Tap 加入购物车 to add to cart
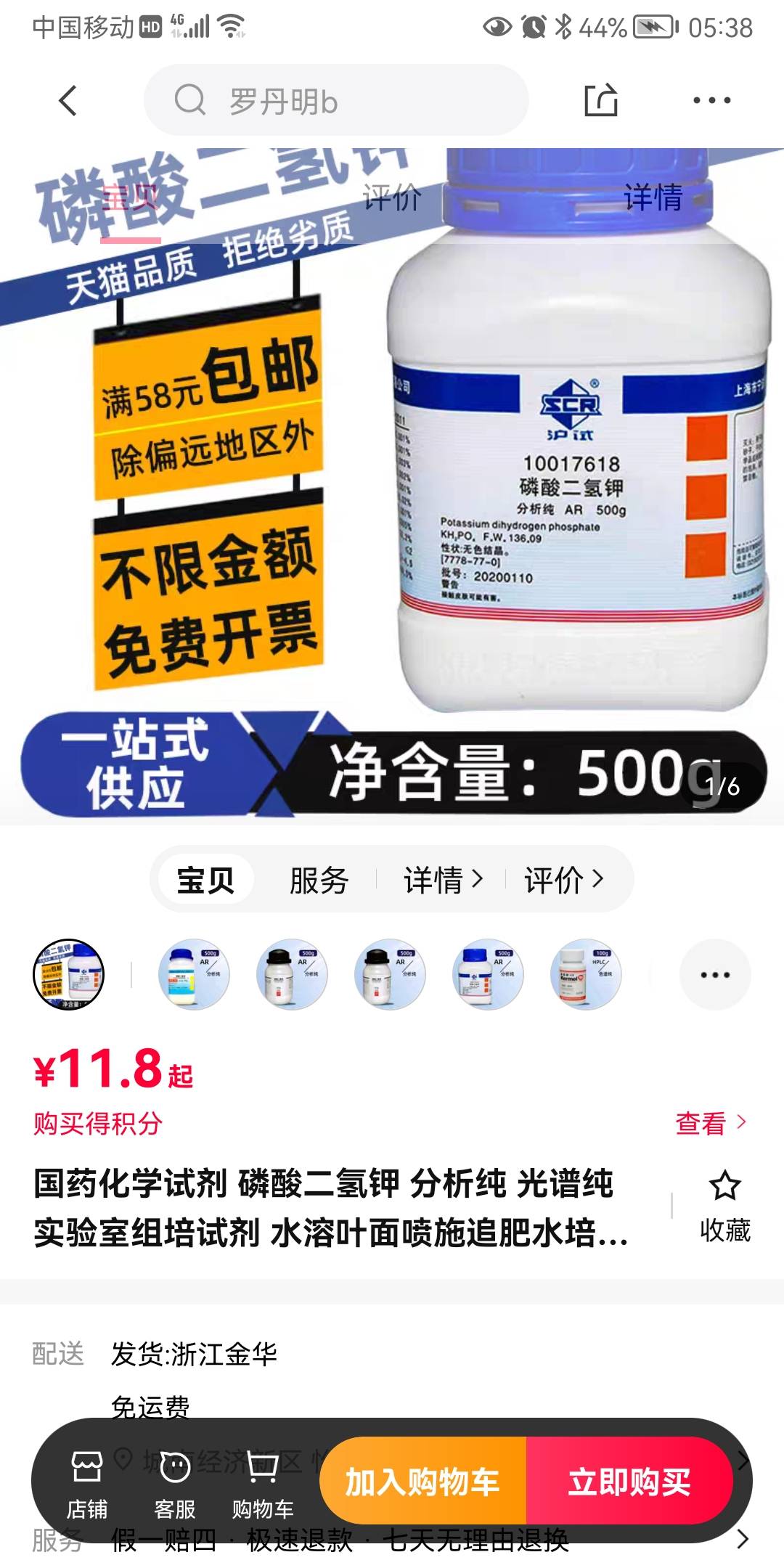784x1568 pixels. coord(422,1481)
